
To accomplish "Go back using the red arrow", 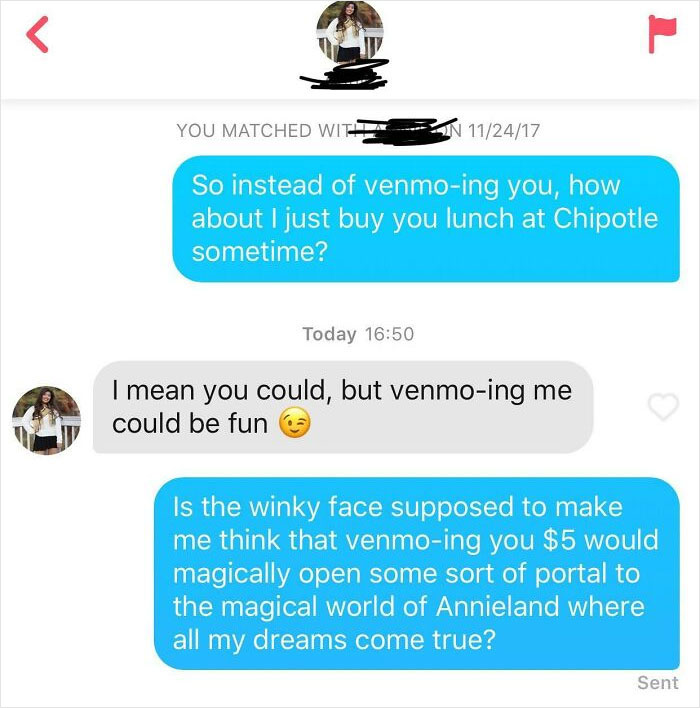I will click(x=36, y=36).
